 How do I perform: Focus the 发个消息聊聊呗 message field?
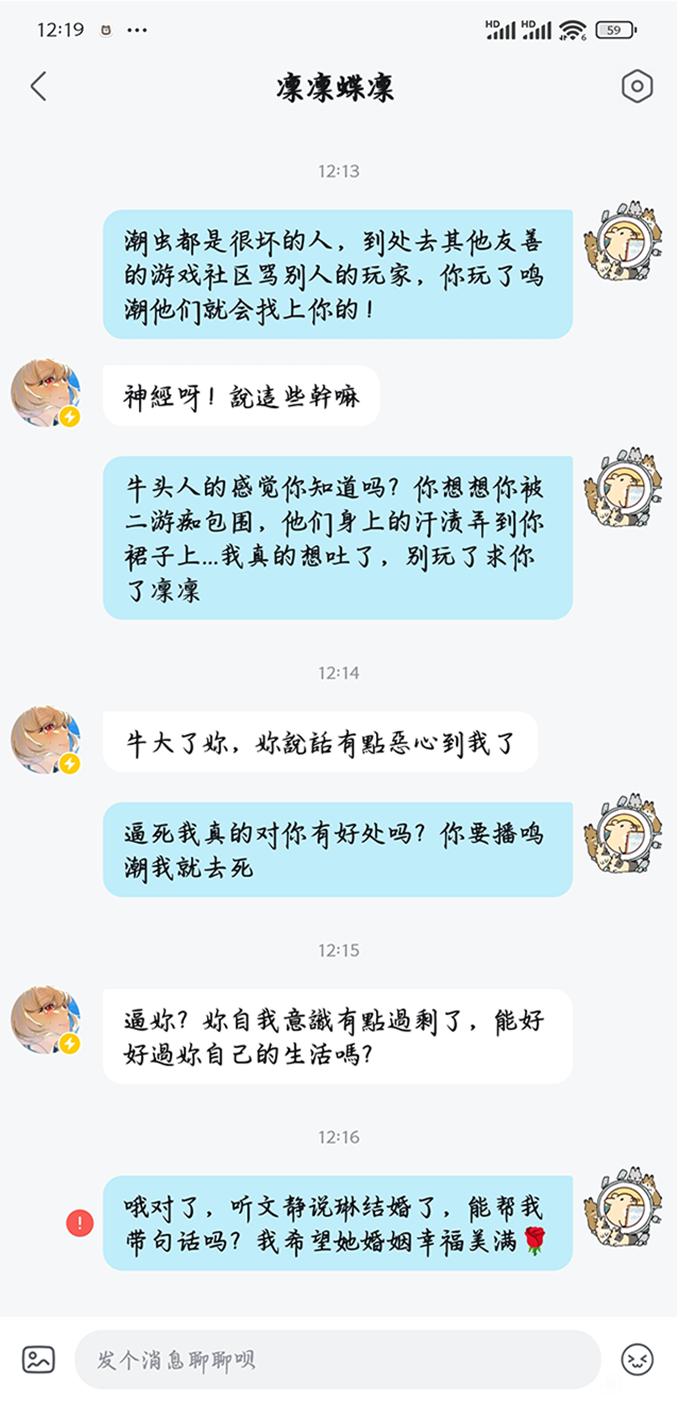[338, 1360]
